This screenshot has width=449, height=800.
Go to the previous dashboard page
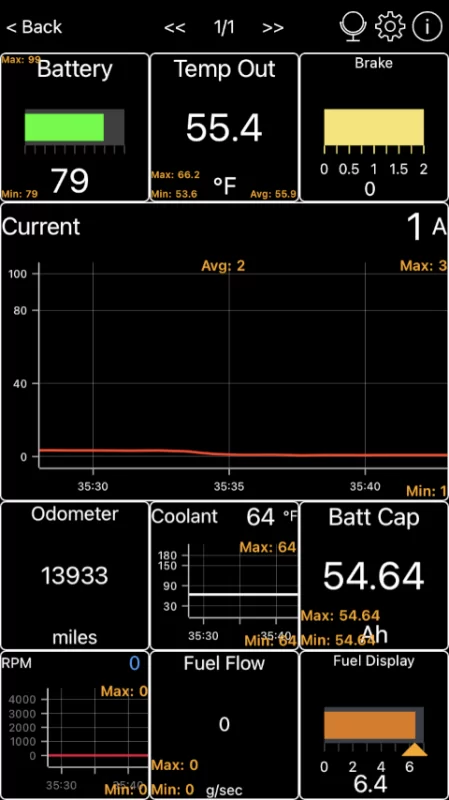174,28
